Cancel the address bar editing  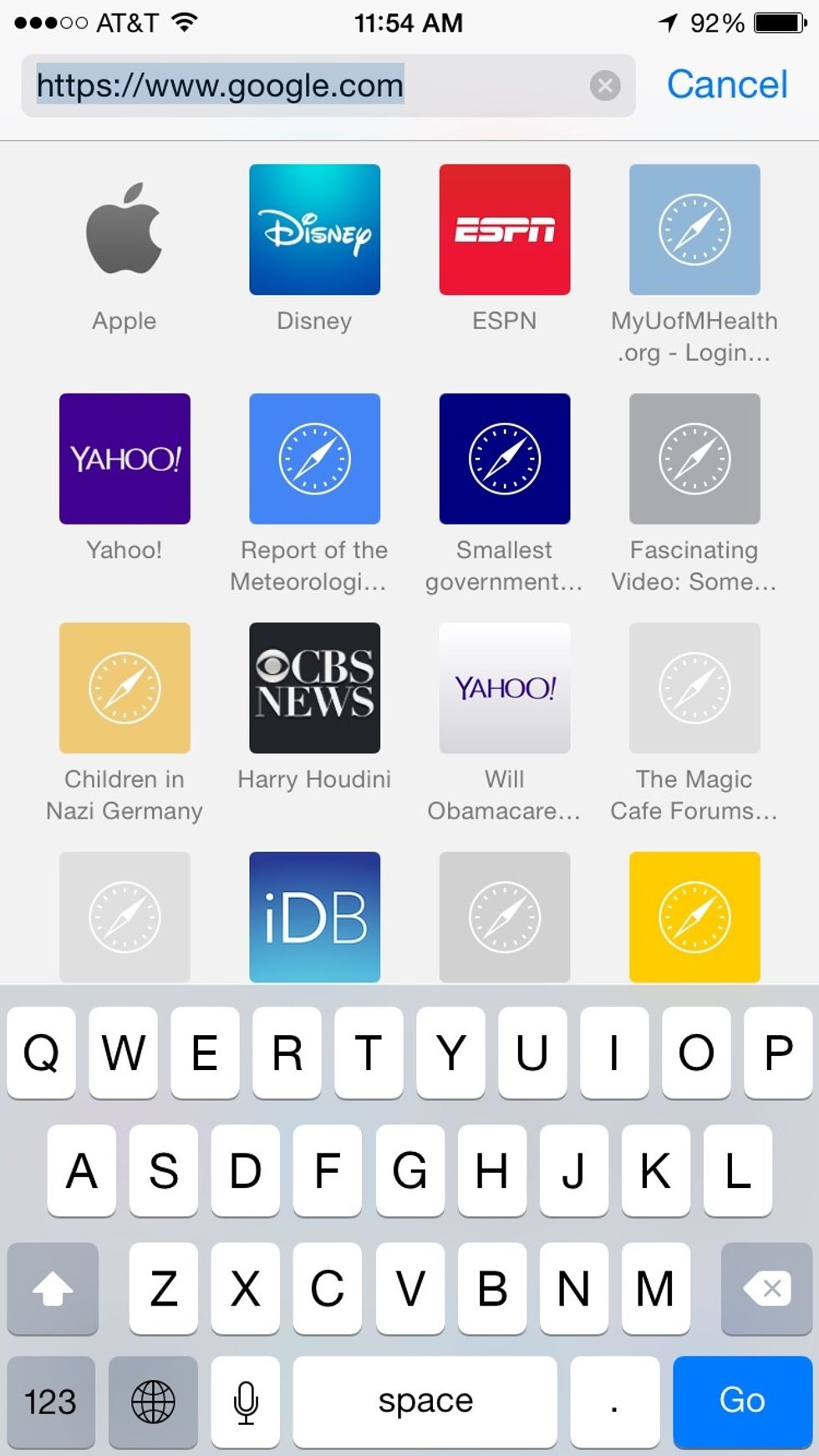coord(726,84)
